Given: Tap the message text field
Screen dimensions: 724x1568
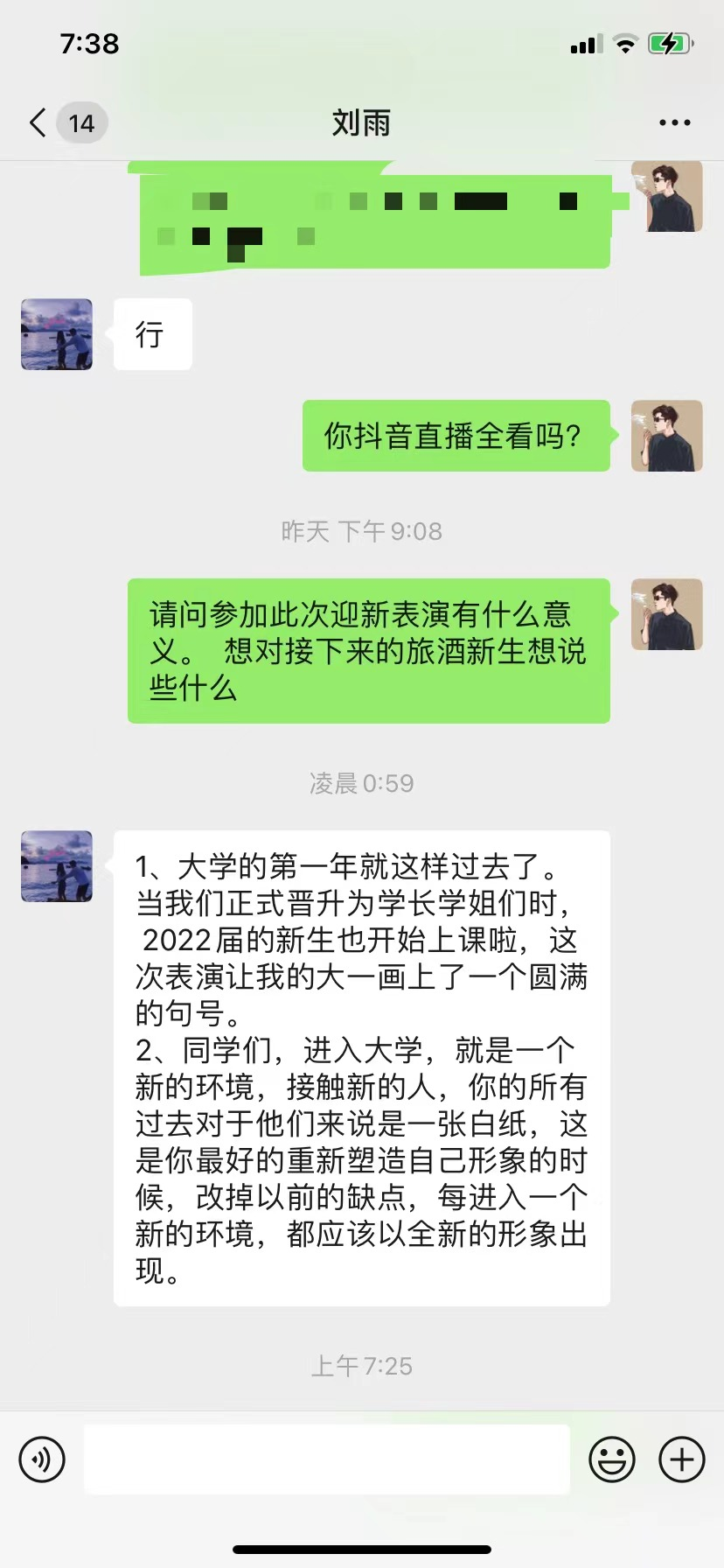Looking at the screenshot, I should pos(326,1459).
